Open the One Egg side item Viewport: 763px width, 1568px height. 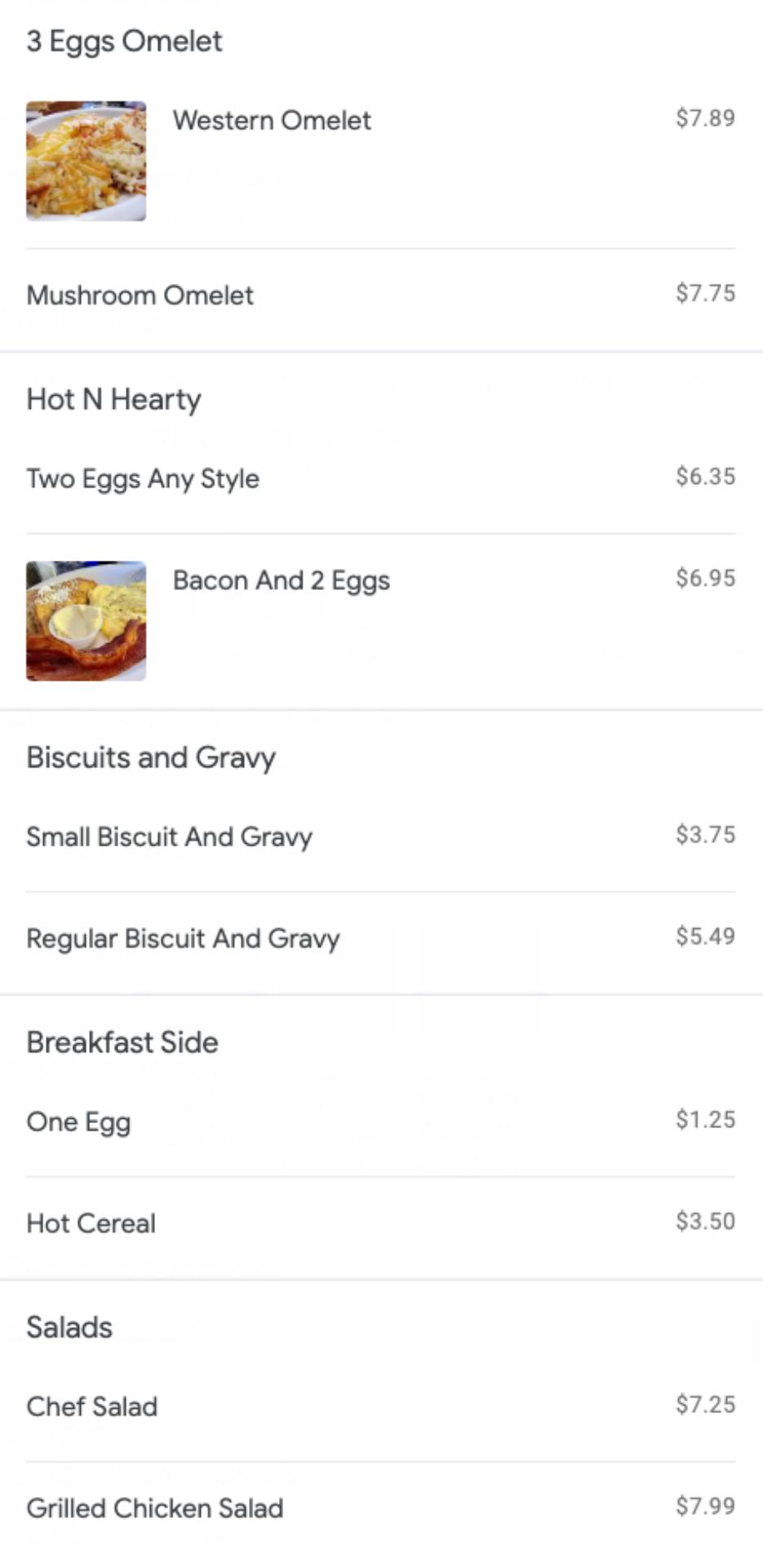pos(78,1122)
